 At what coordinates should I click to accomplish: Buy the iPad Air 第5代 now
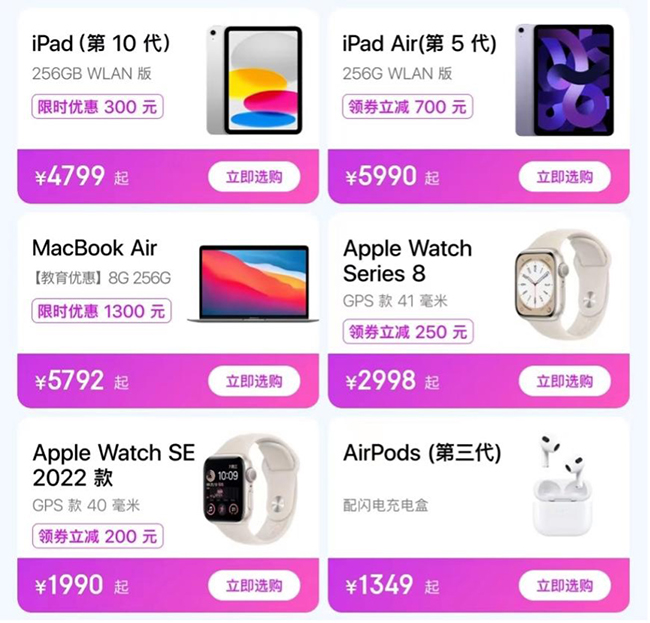pos(564,177)
